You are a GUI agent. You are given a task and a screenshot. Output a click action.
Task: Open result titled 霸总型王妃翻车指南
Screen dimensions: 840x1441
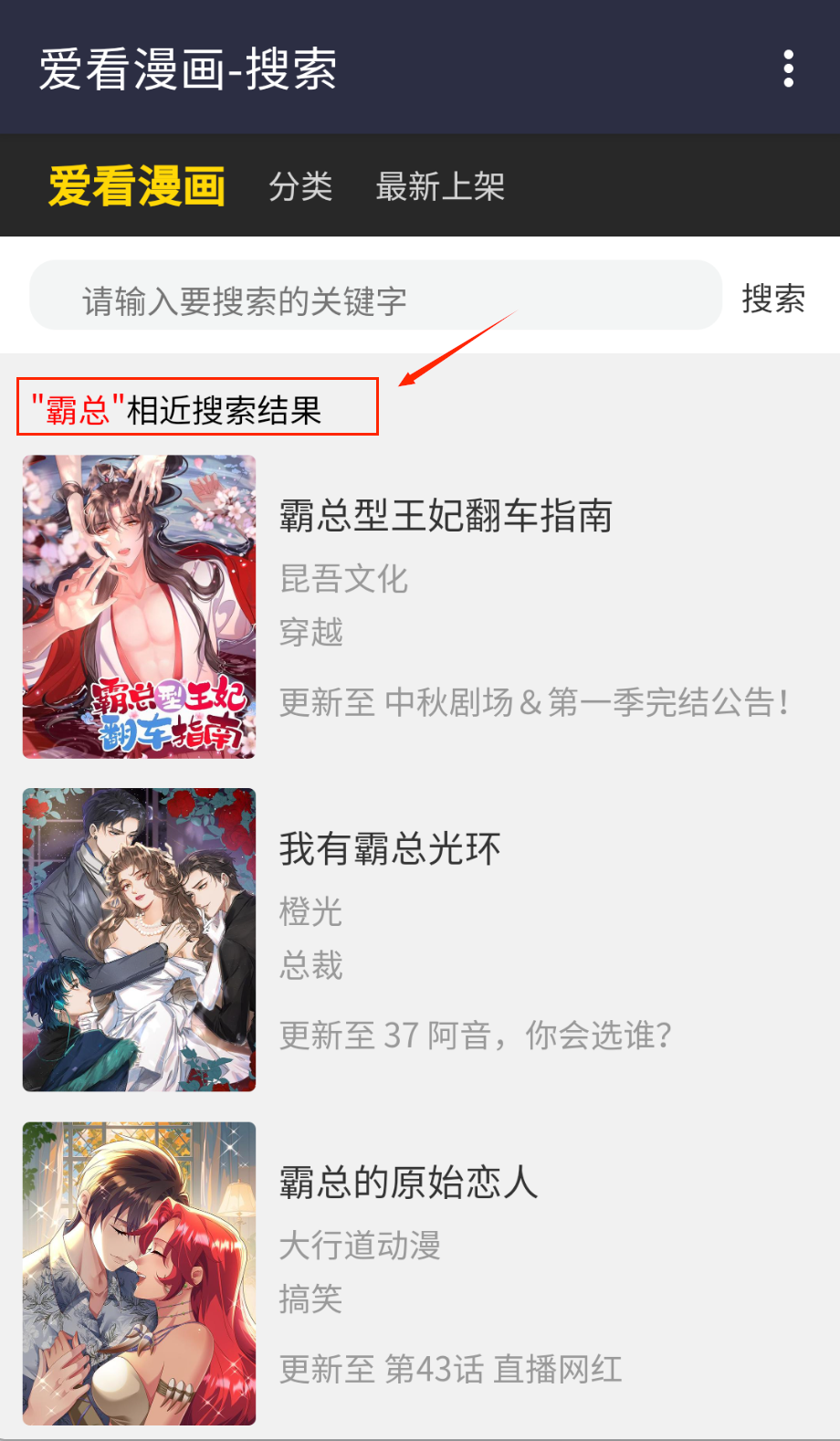(446, 516)
